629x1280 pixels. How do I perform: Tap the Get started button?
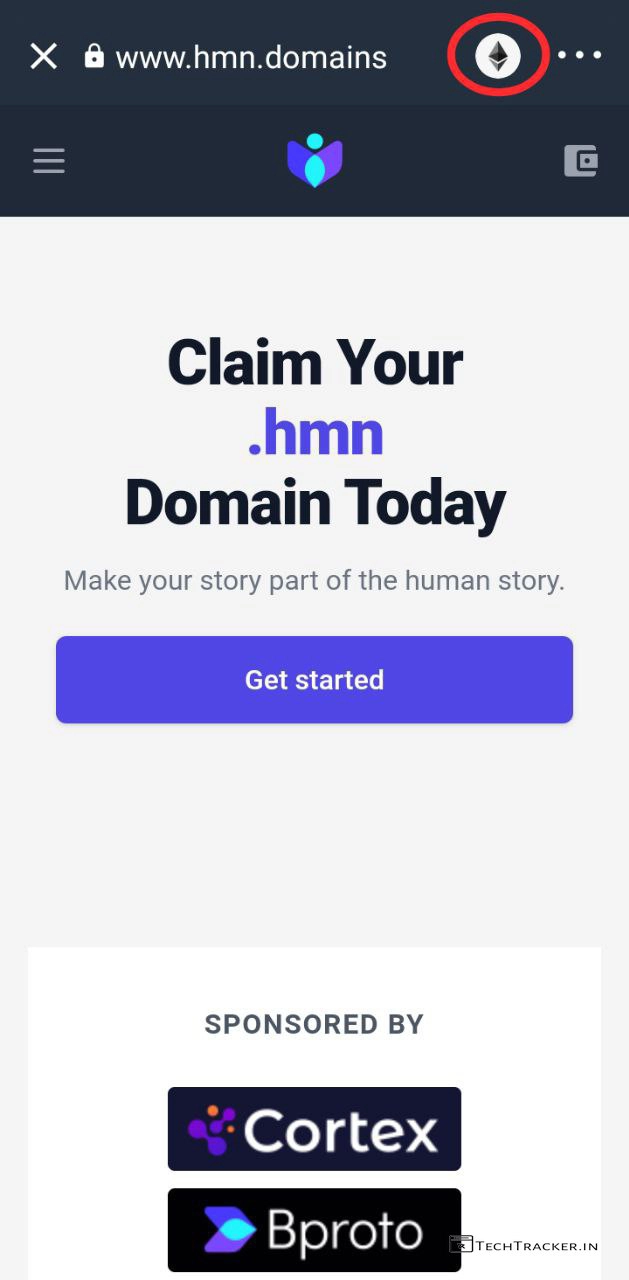[x=314, y=680]
